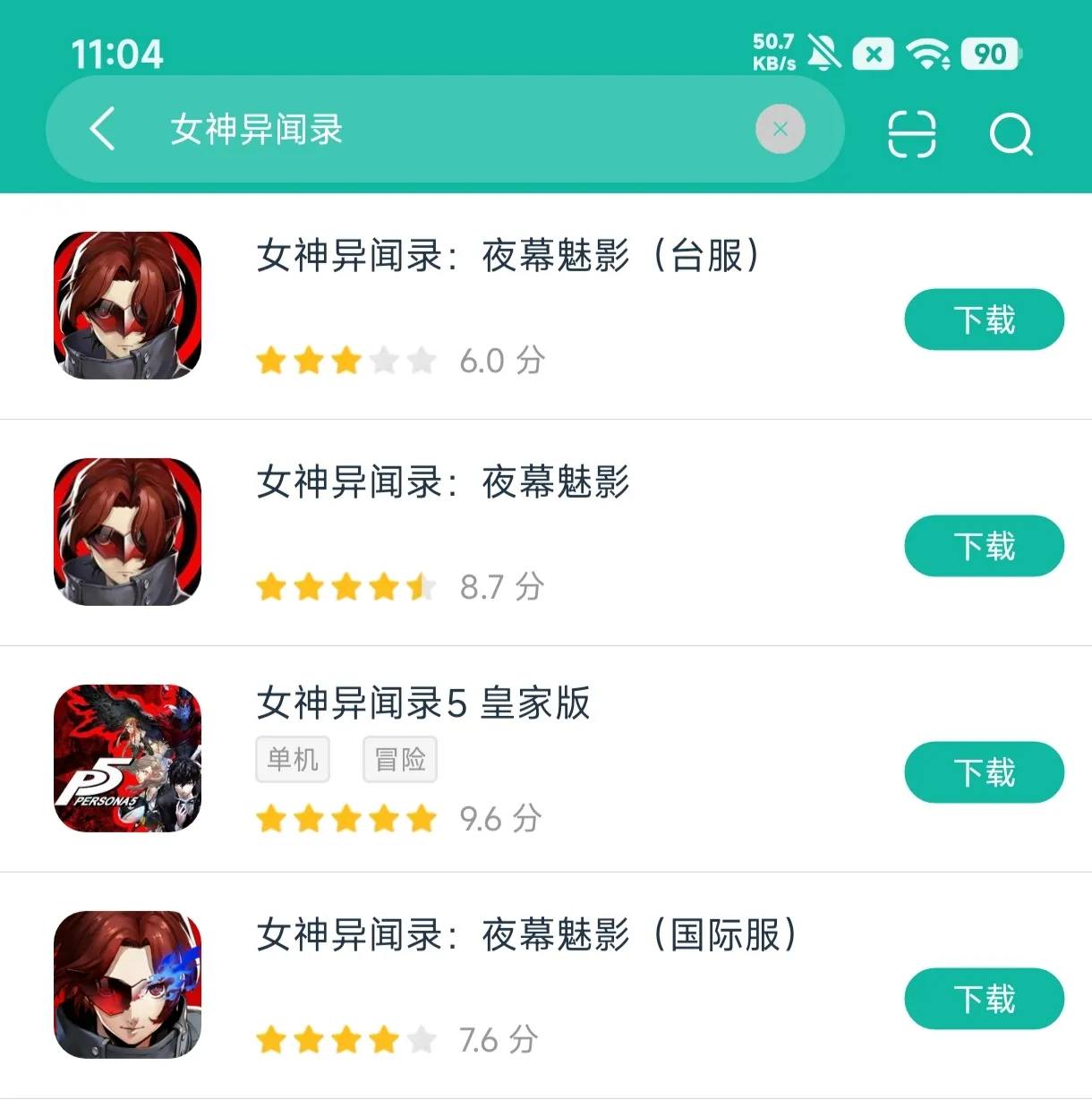This screenshot has height=1108, width=1092.
Task: Download 女神异闻录：夜幕魅影
Action: (984, 545)
